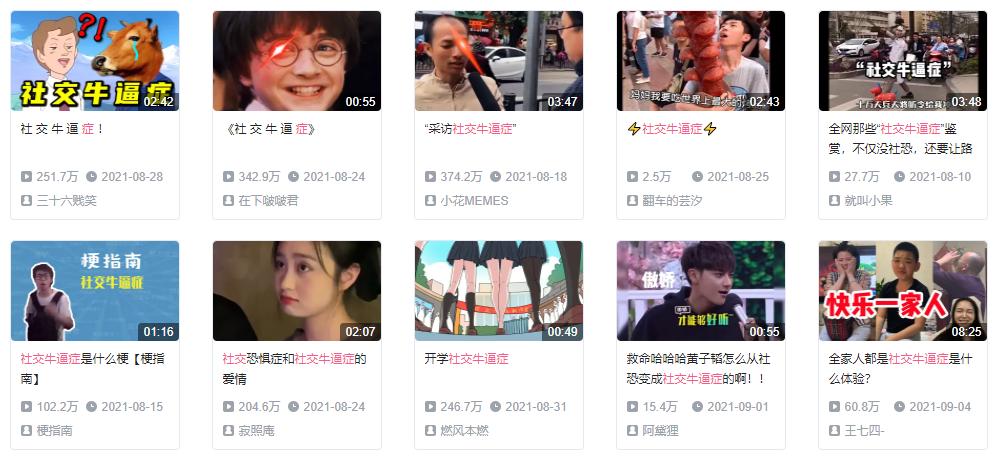Play the video 社交恐惧症和社交牛逼症的爱情

(296, 291)
